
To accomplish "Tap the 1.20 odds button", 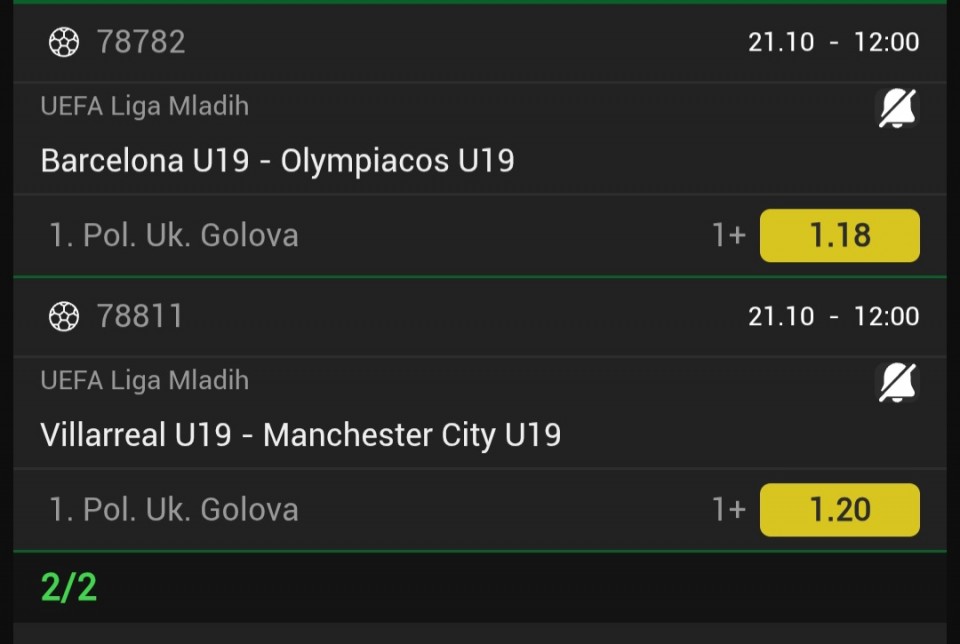I will (x=839, y=509).
